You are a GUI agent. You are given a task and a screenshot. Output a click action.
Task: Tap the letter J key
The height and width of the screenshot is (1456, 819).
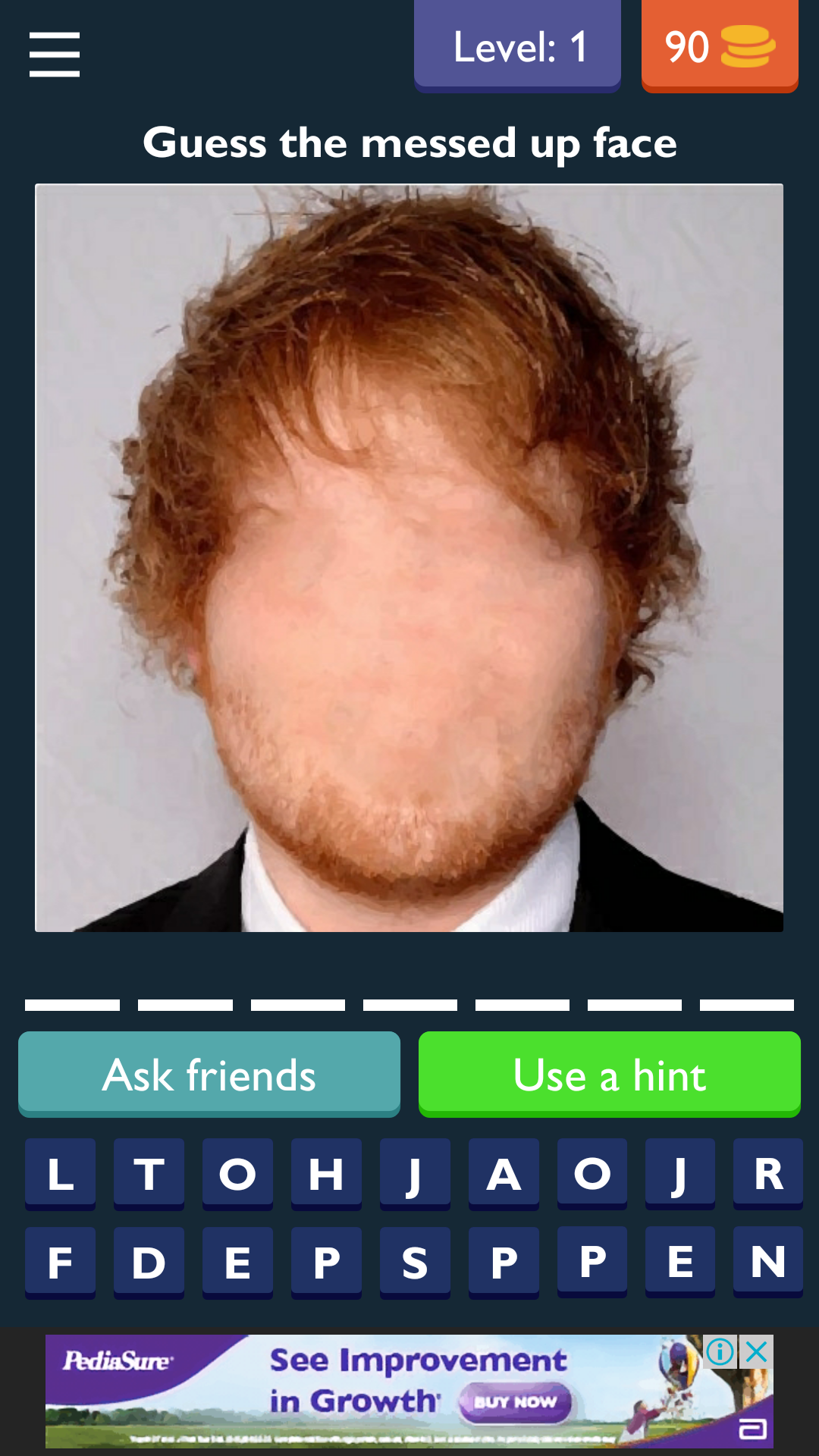(x=414, y=1172)
